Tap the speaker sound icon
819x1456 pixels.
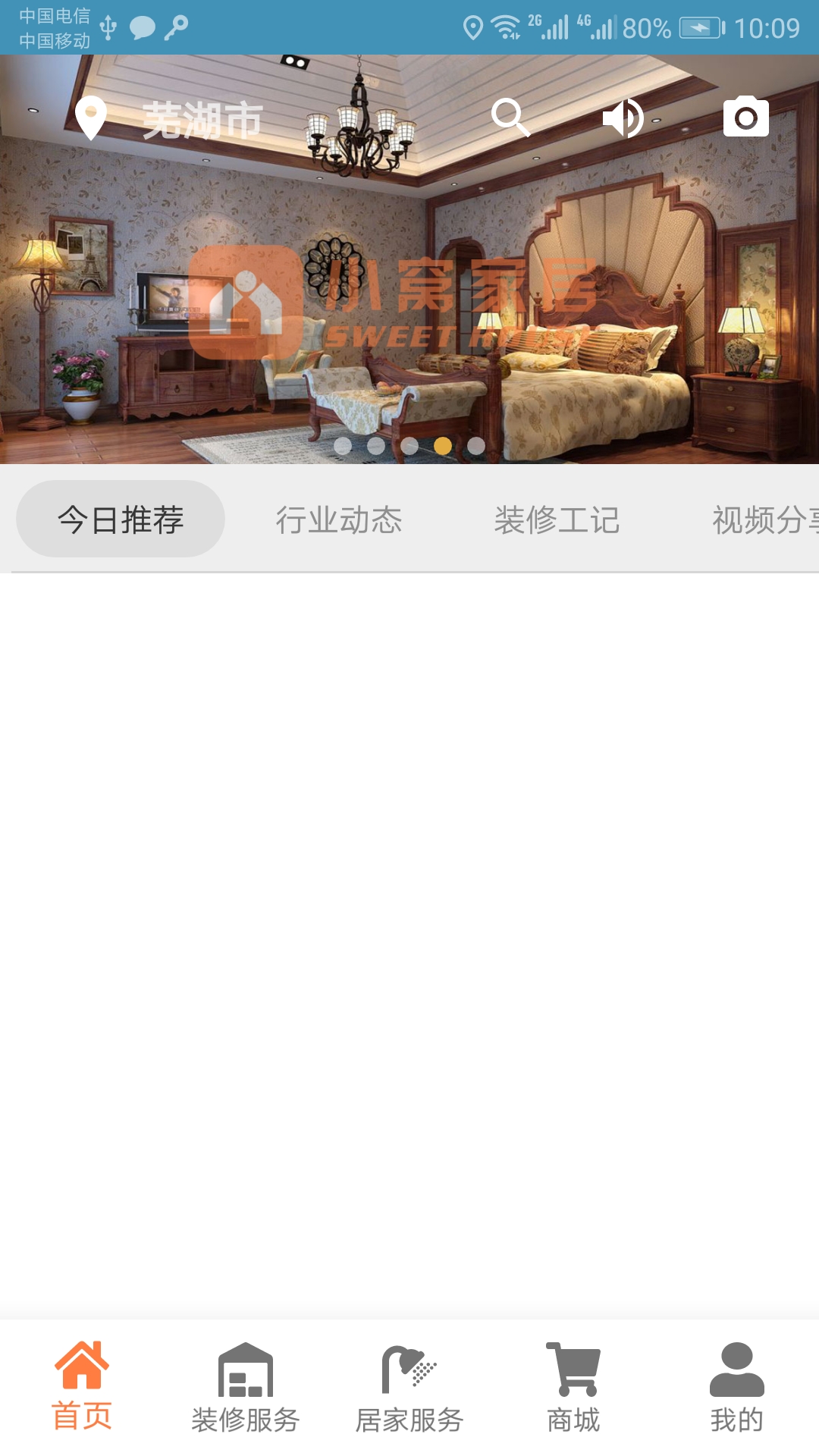click(x=623, y=118)
